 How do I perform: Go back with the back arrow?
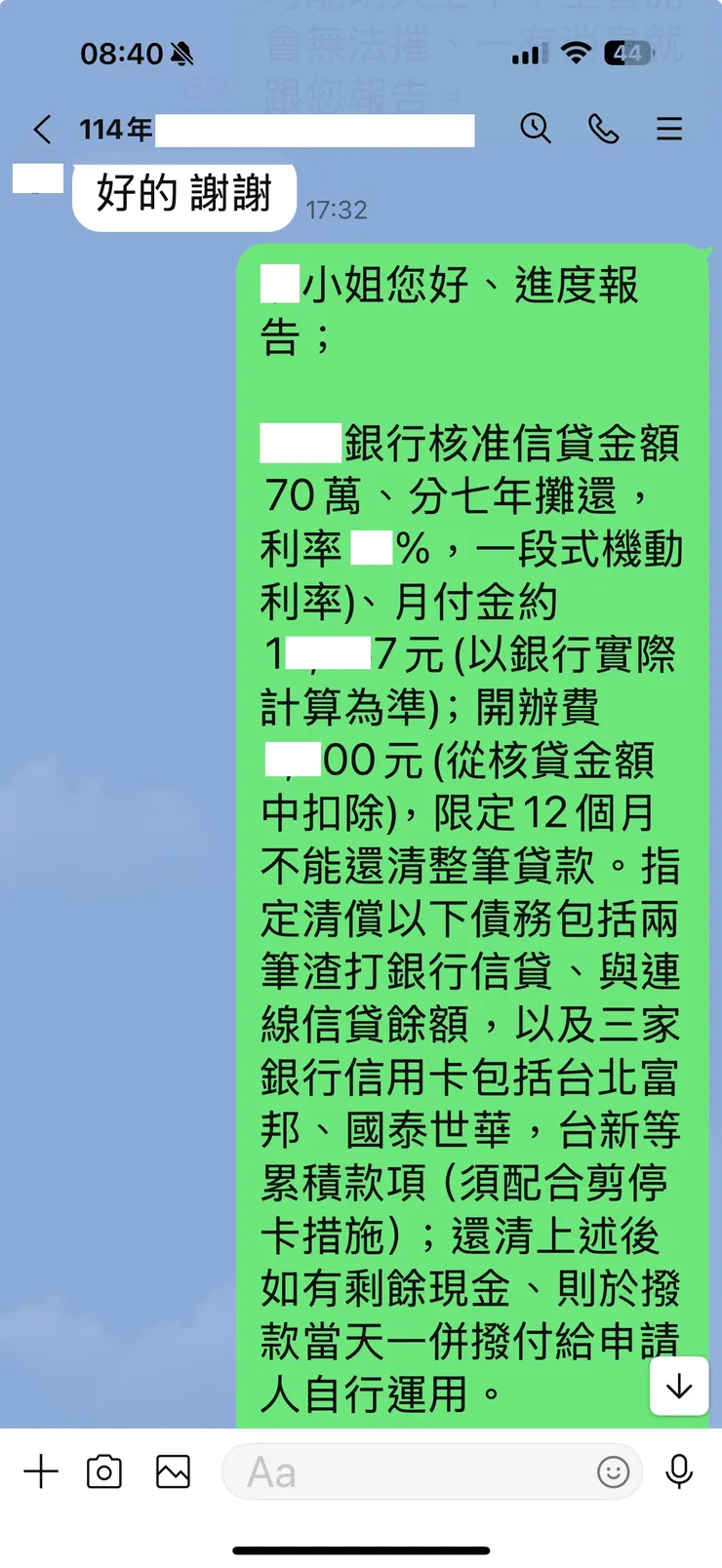[x=41, y=129]
